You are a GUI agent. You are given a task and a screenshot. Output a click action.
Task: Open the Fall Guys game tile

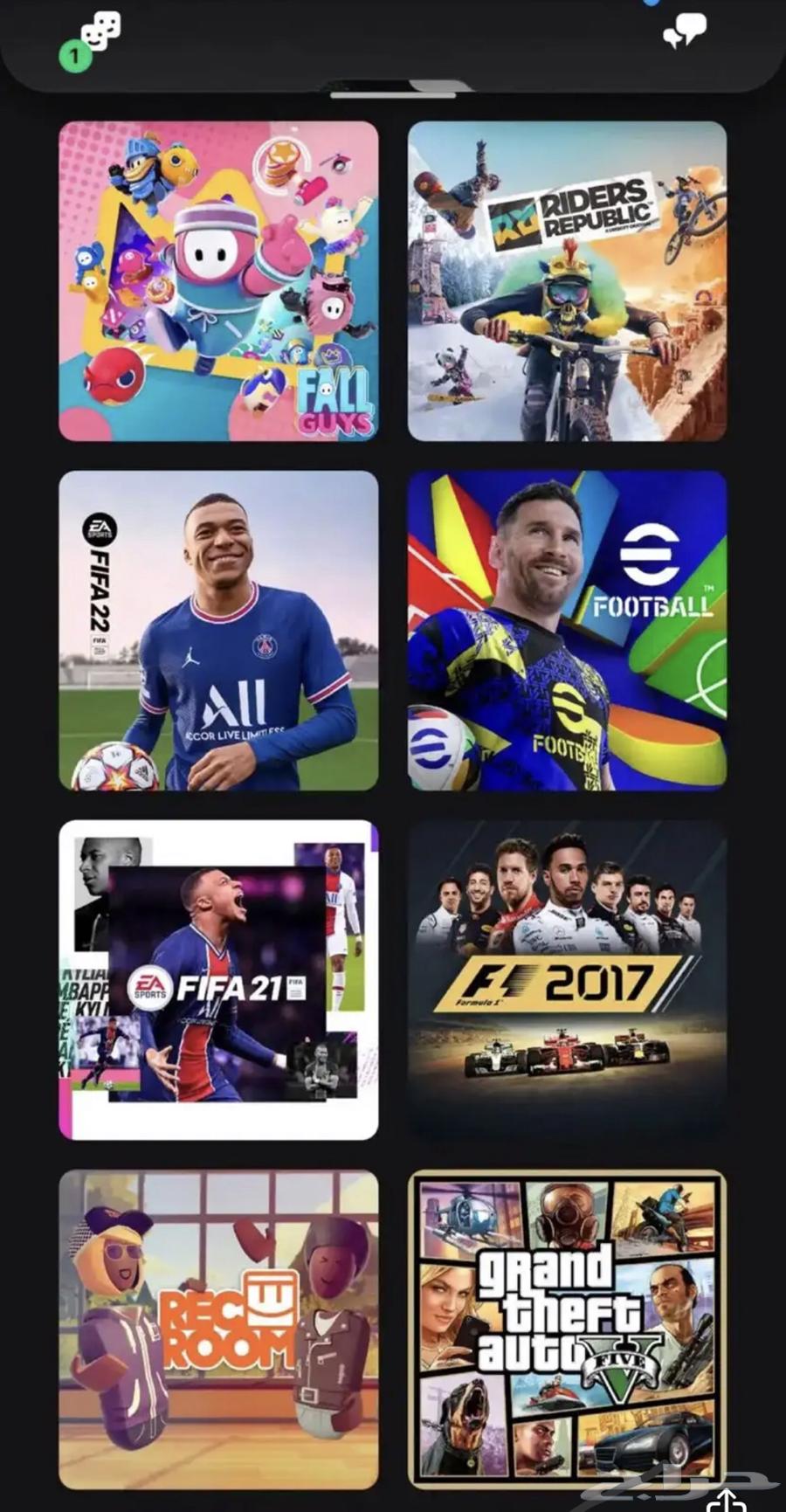218,280
